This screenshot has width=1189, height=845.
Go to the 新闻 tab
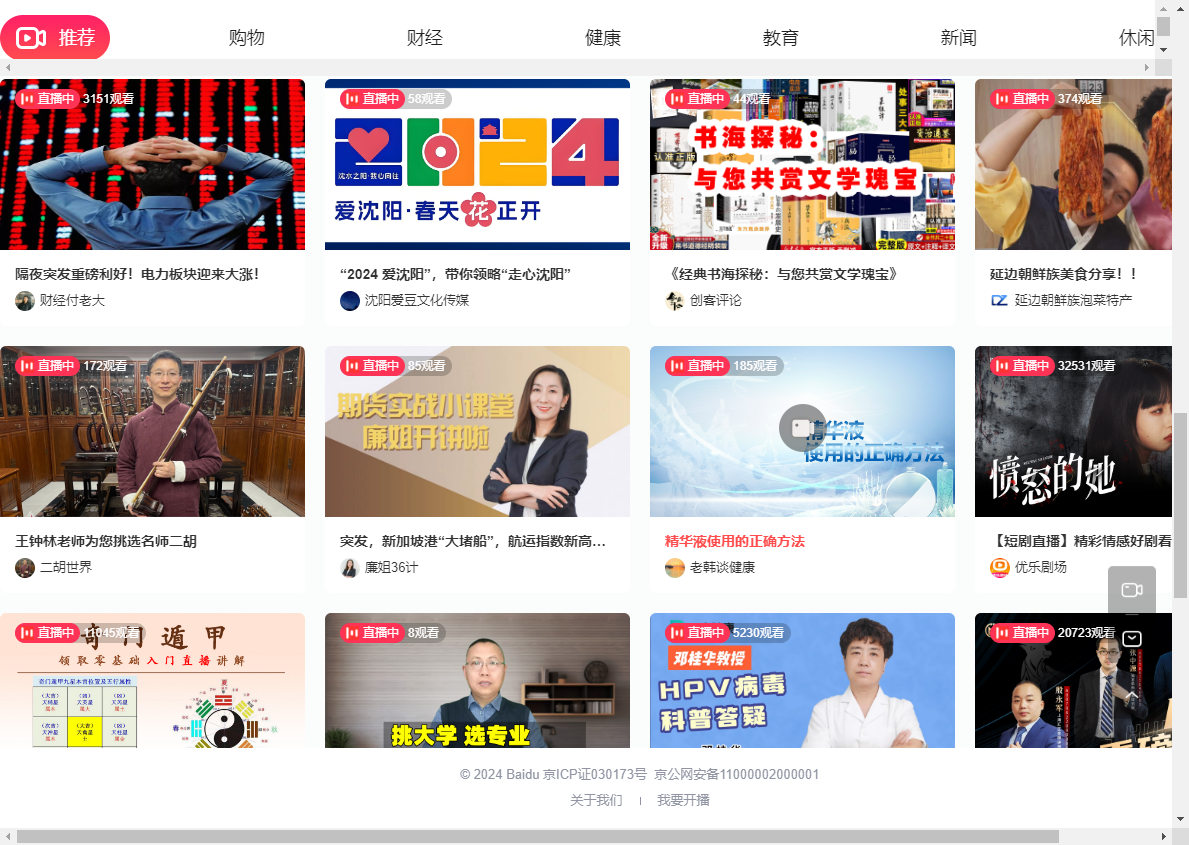pyautogui.click(x=958, y=38)
